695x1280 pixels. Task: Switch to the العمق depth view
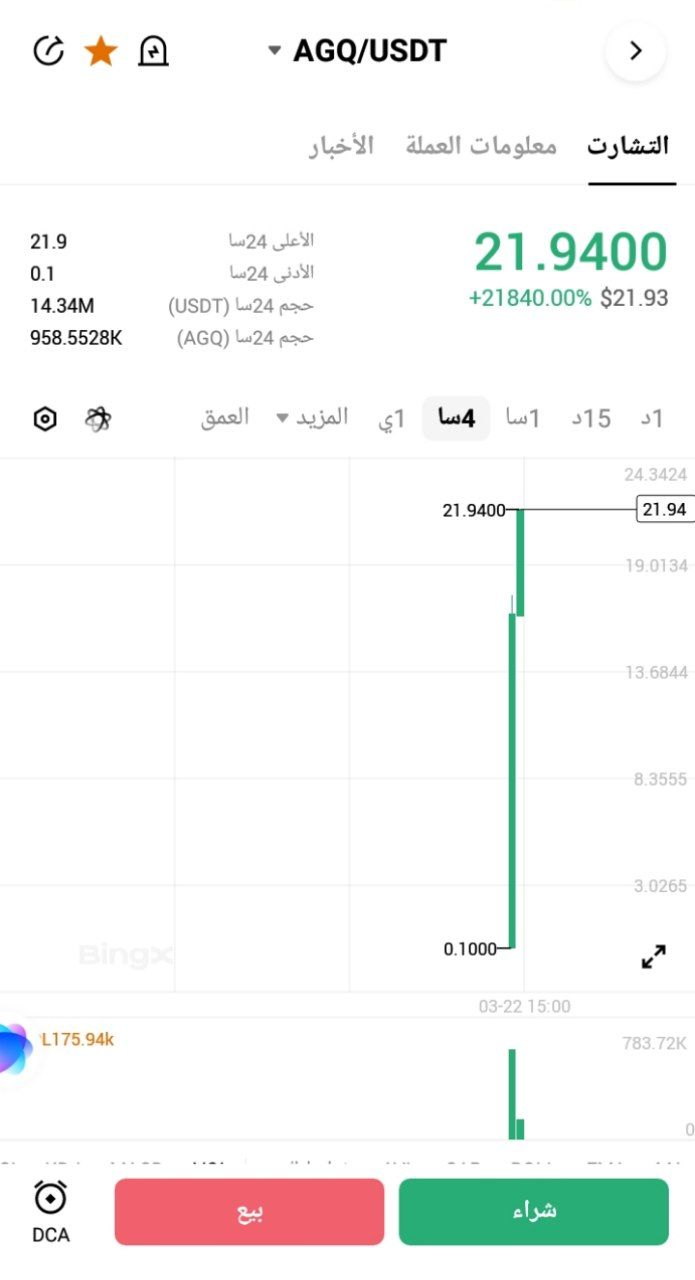tap(225, 417)
